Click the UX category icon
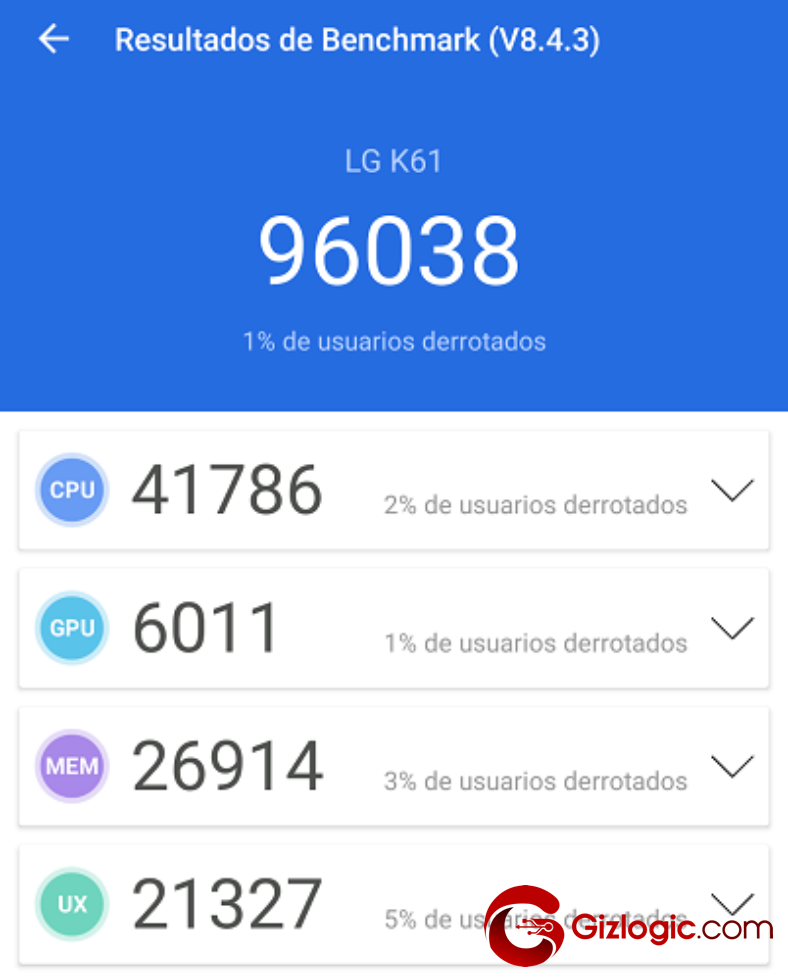 point(71,904)
